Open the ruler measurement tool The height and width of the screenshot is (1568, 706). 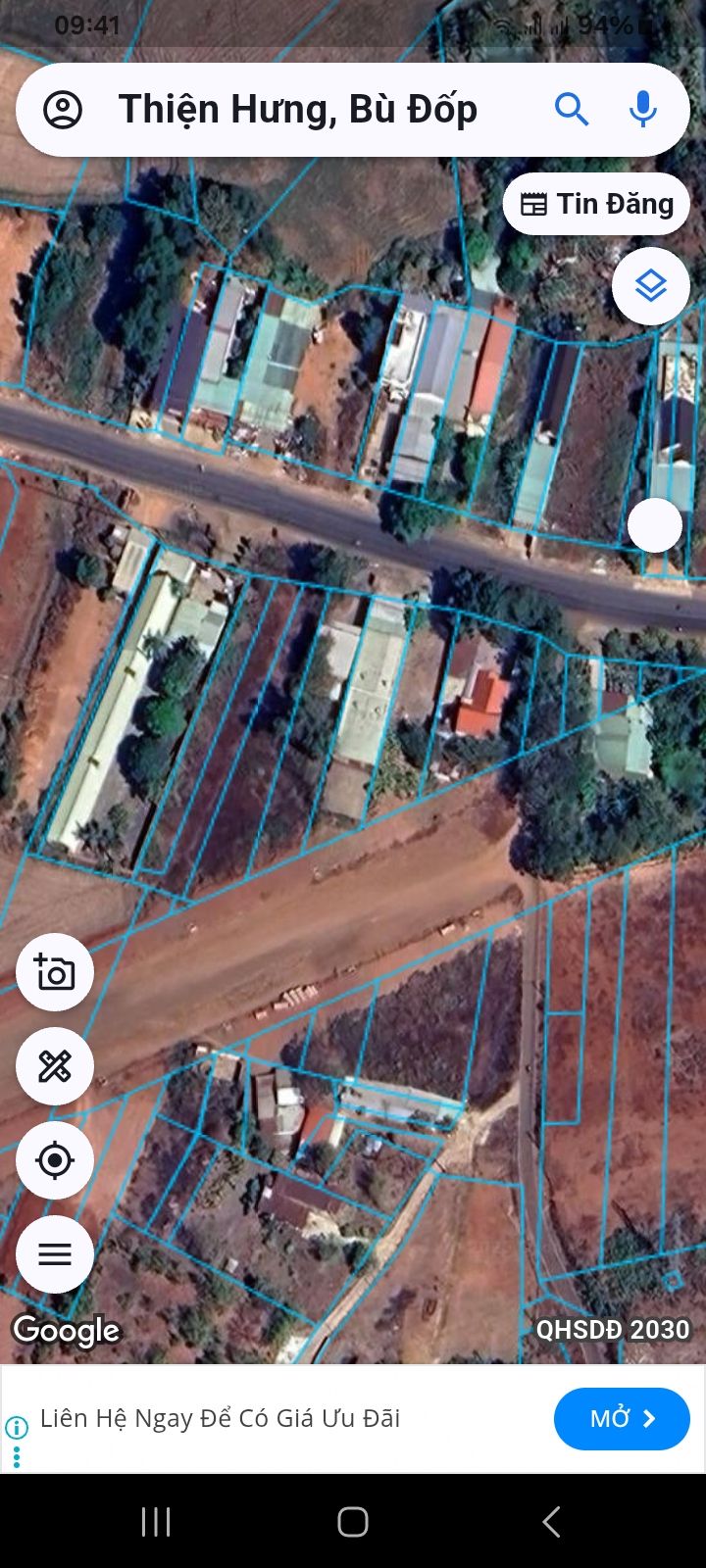(x=55, y=1066)
